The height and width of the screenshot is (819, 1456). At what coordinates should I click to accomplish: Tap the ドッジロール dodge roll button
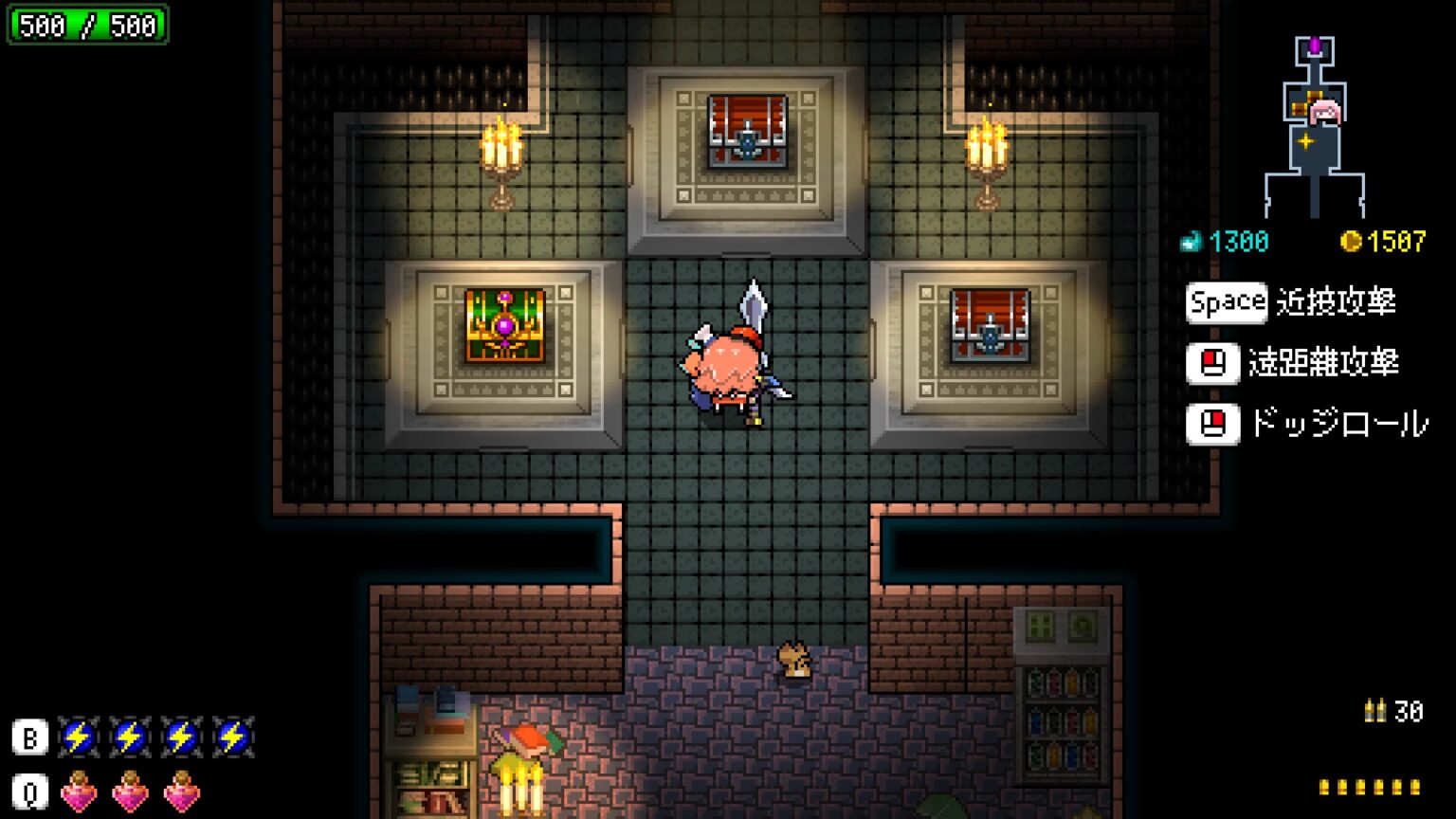pos(1213,424)
